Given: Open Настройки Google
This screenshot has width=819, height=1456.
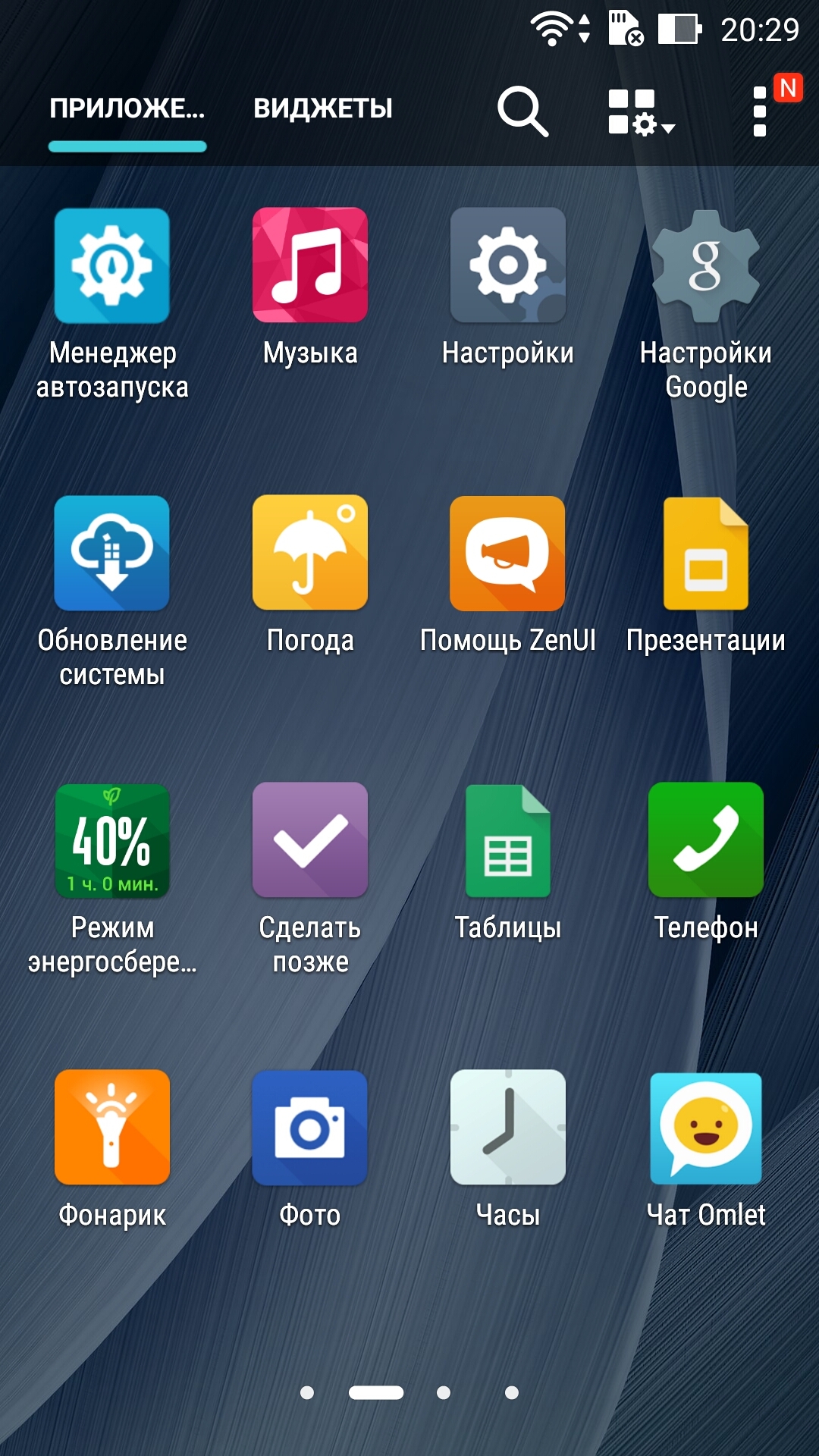Looking at the screenshot, I should pos(706,266).
